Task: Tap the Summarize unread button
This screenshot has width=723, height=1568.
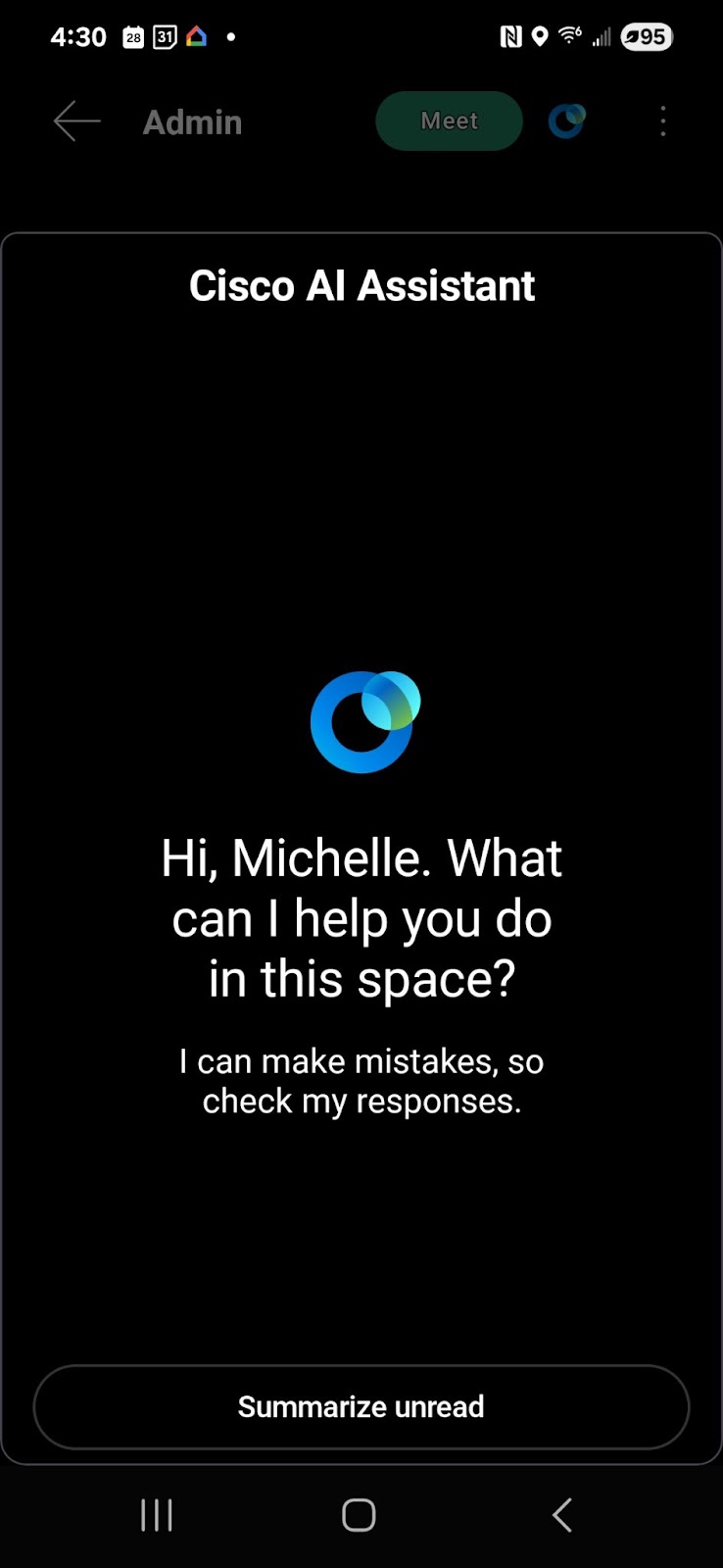Action: coord(361,1406)
